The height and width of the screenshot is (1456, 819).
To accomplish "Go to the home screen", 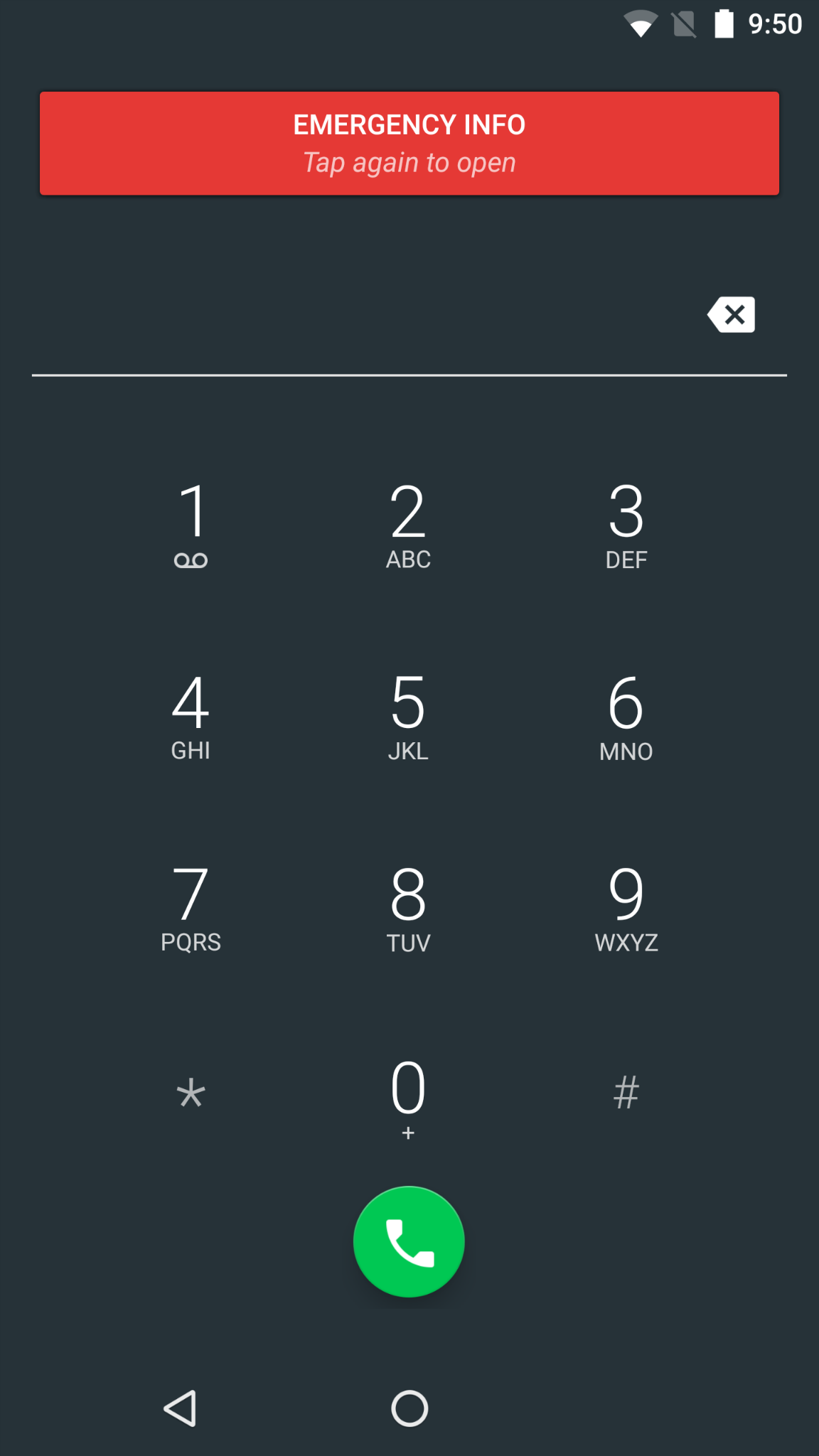I will pyautogui.click(x=409, y=1408).
